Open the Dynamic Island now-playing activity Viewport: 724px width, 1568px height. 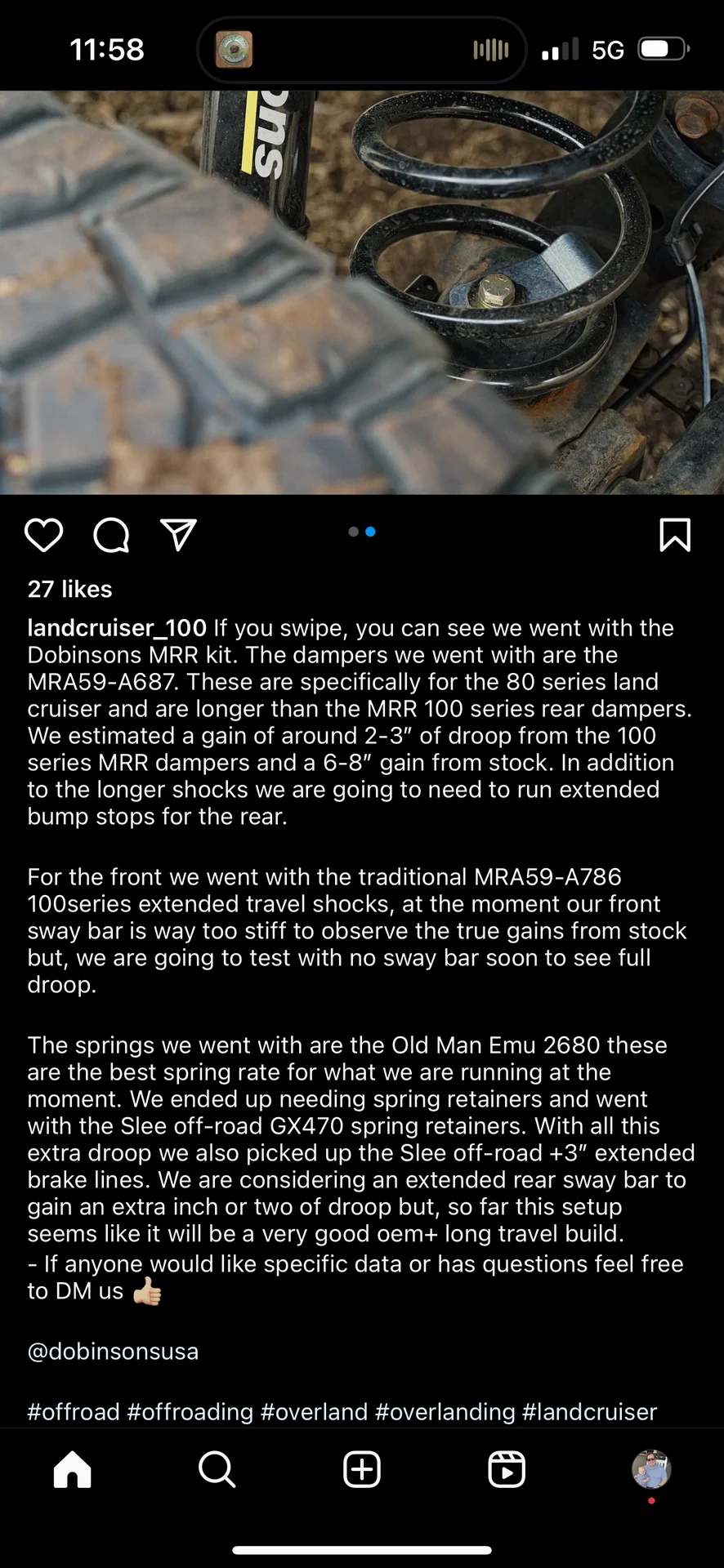point(362,50)
